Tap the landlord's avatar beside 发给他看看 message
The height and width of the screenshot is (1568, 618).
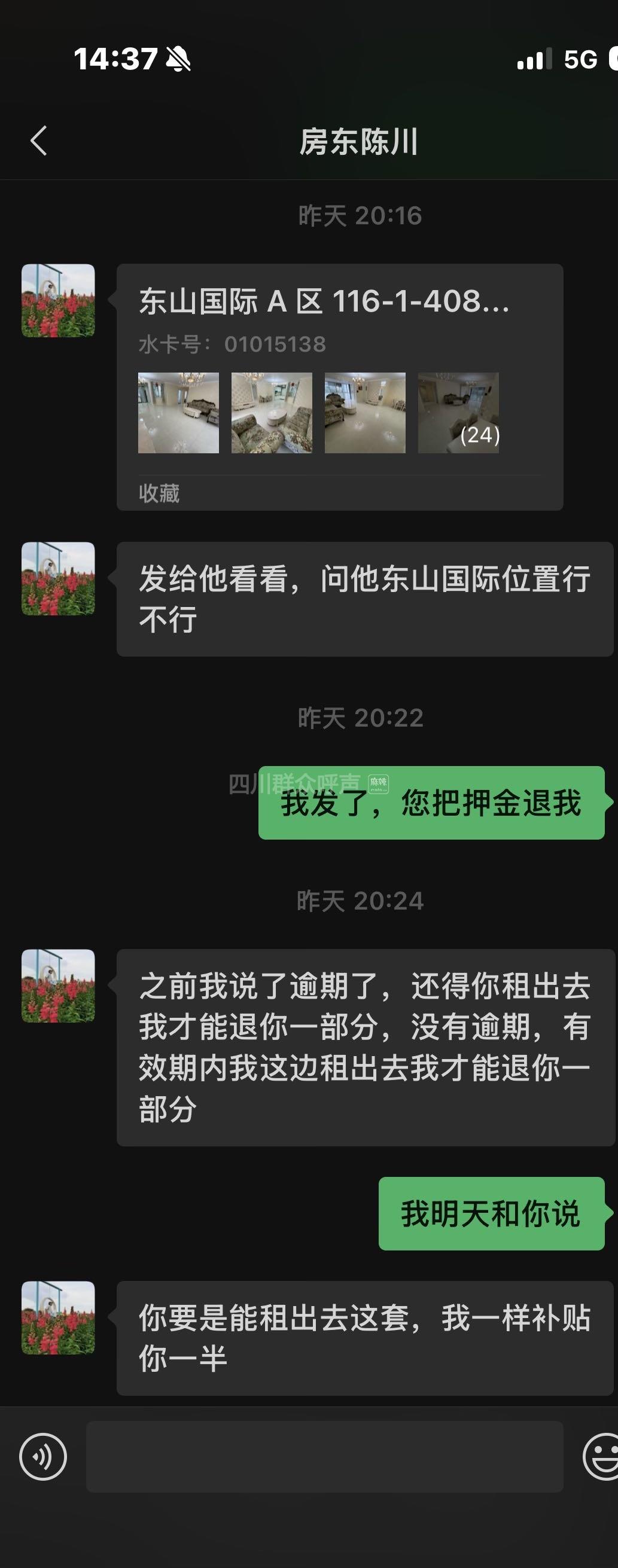[59, 578]
